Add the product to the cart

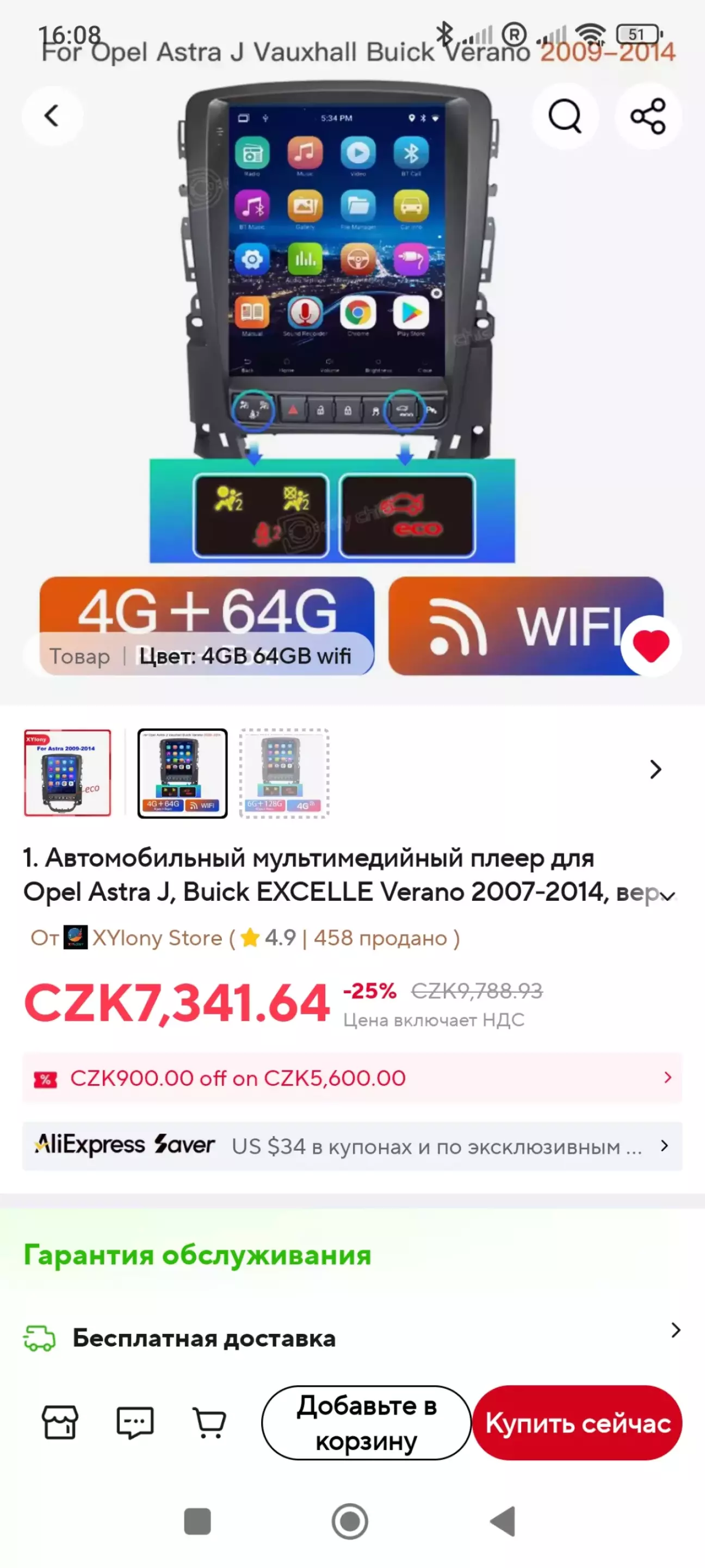(x=366, y=1423)
